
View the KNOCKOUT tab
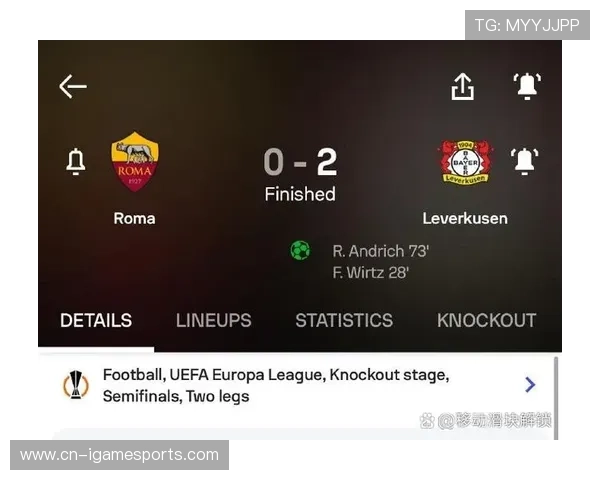[x=486, y=321]
